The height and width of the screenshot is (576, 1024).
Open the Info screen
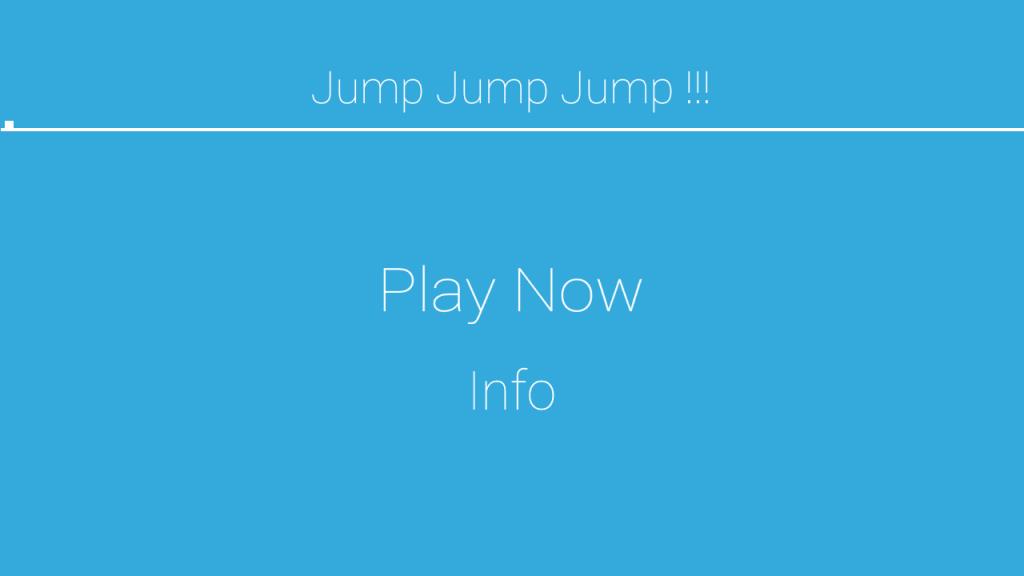point(512,391)
